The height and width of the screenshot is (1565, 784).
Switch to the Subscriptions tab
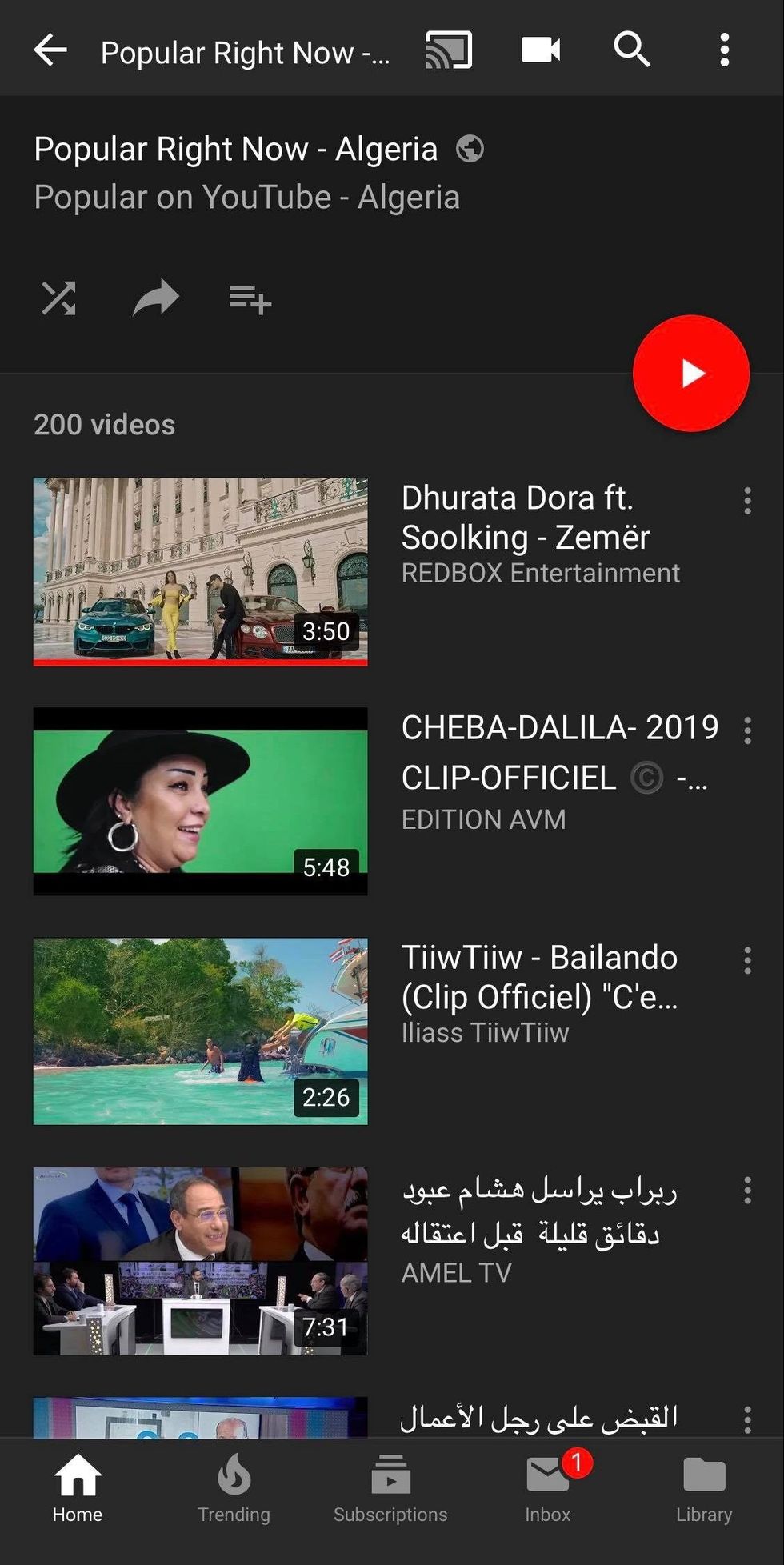point(390,1488)
